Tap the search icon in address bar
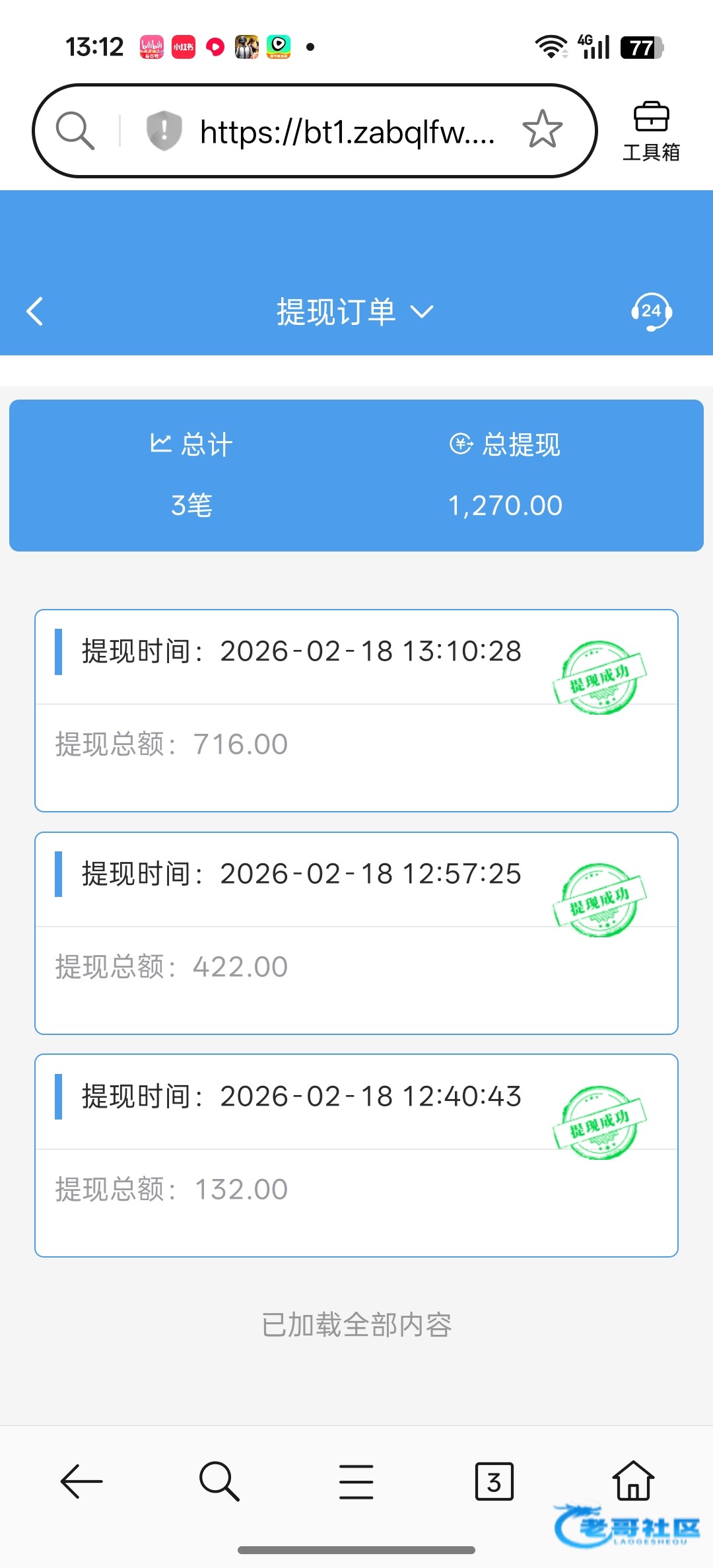The width and height of the screenshot is (713, 1568). pyautogui.click(x=75, y=130)
